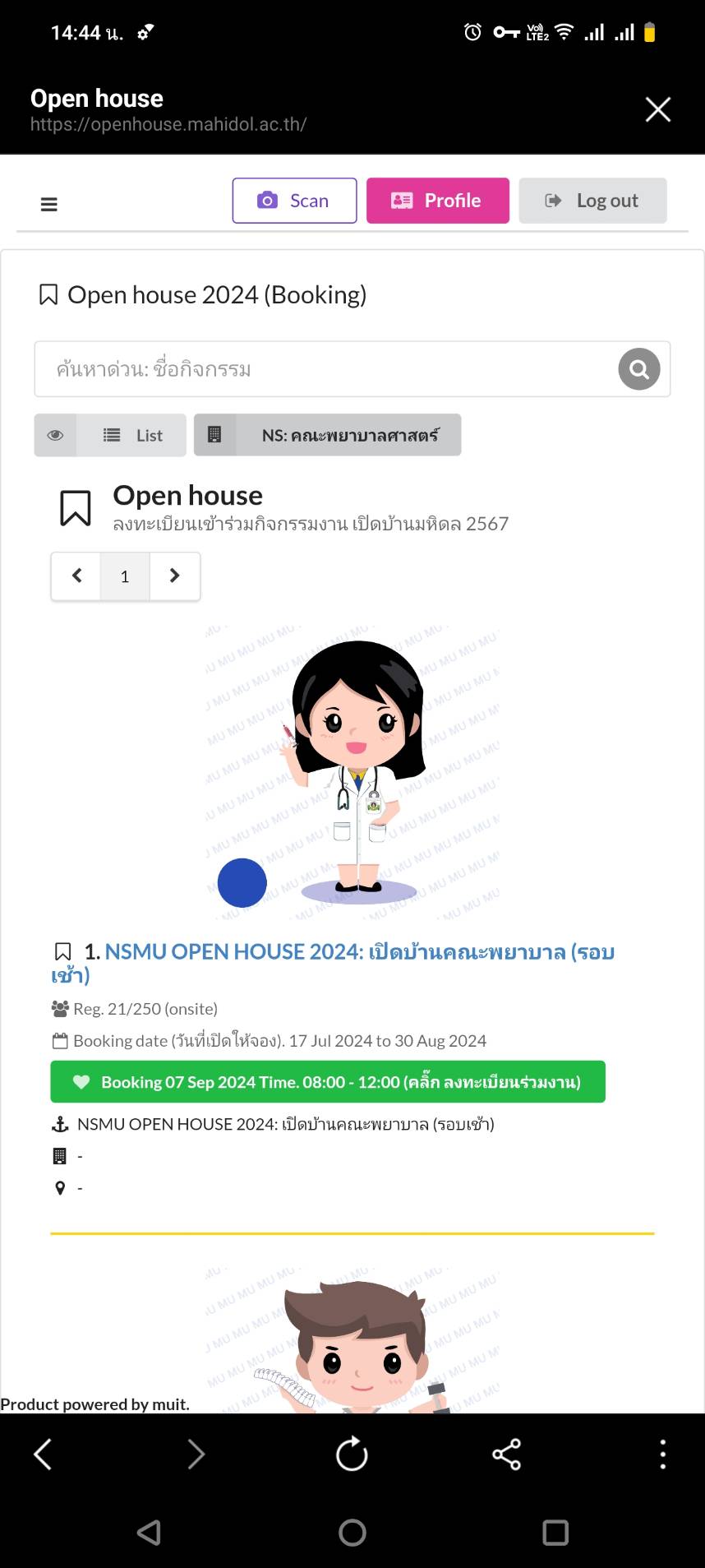Close the Open house browser tab
The width and height of the screenshot is (705, 1568).
click(657, 109)
